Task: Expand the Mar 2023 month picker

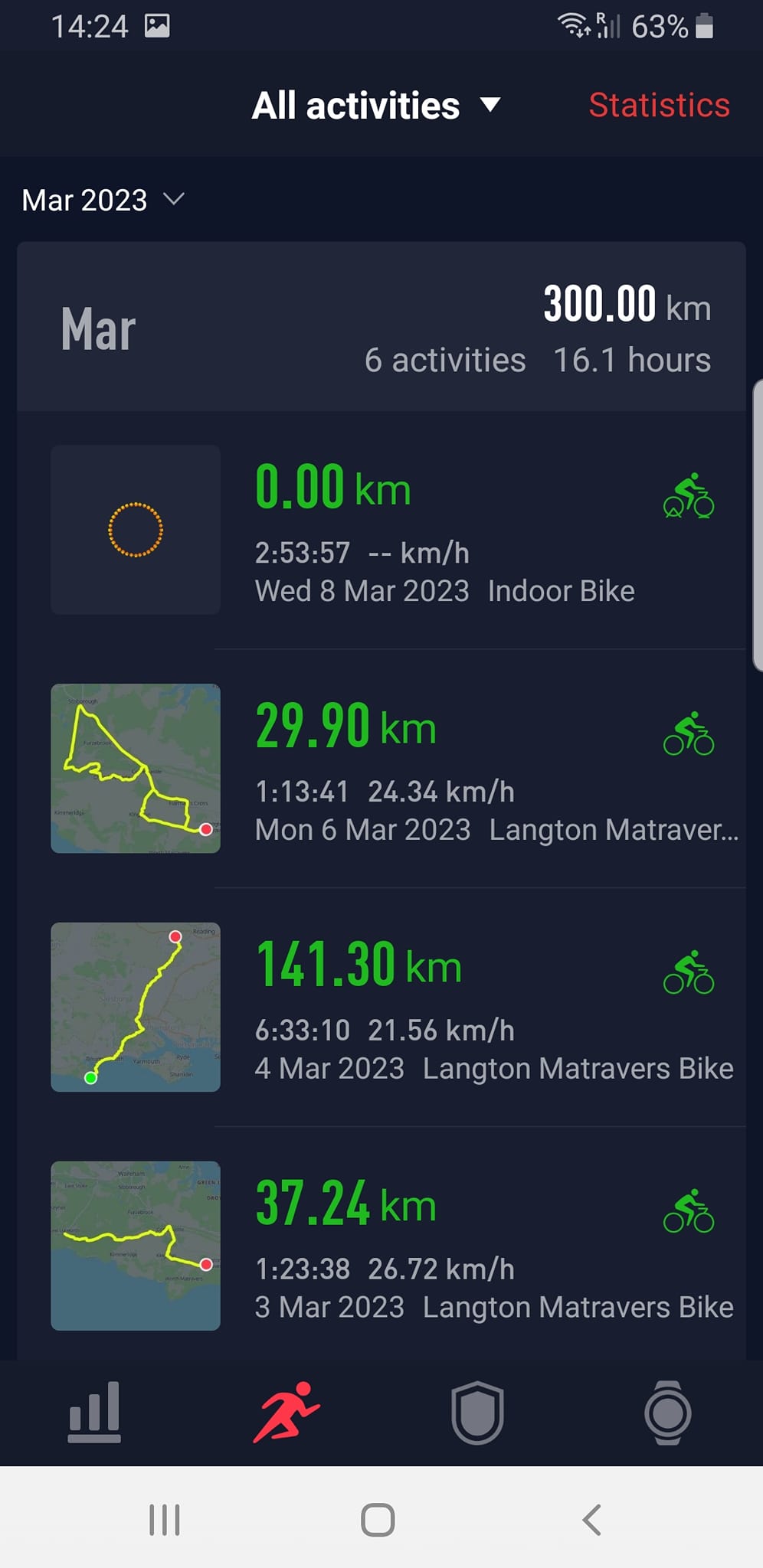Action: pyautogui.click(x=103, y=200)
